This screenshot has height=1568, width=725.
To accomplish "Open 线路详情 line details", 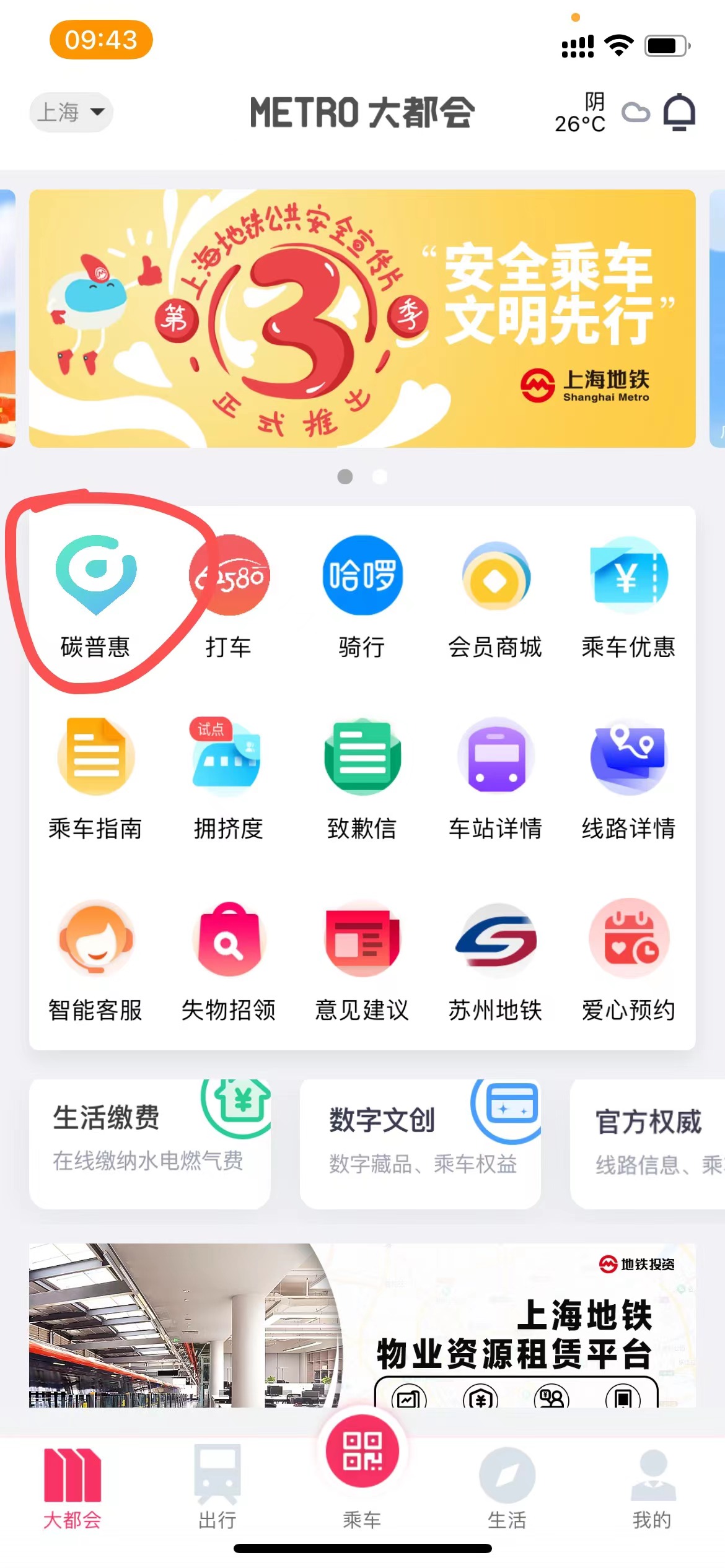I will point(628,777).
